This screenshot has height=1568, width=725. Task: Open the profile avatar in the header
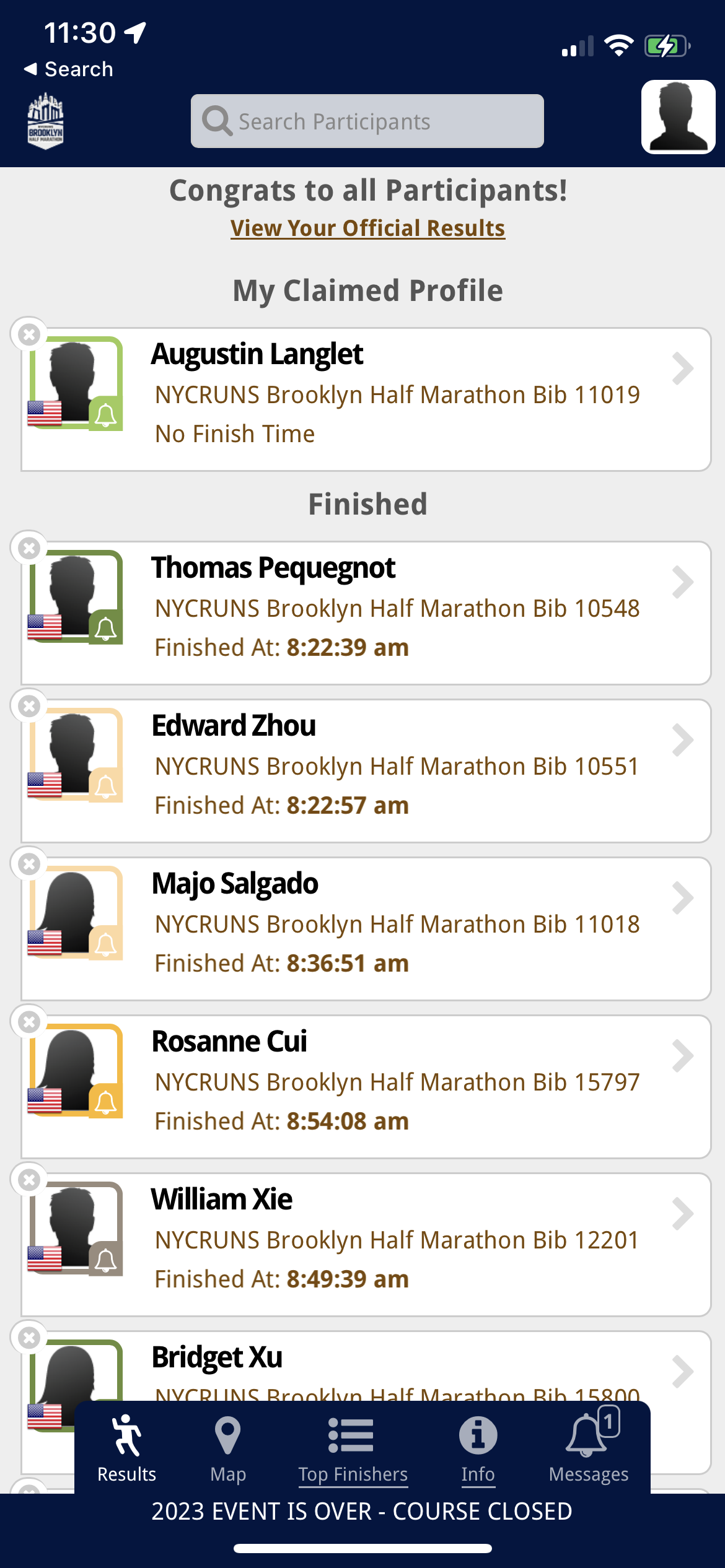click(x=678, y=117)
